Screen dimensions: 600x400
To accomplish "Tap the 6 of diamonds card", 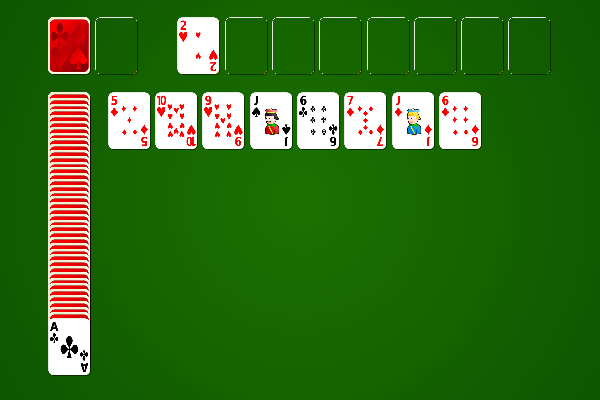I will 460,121.
